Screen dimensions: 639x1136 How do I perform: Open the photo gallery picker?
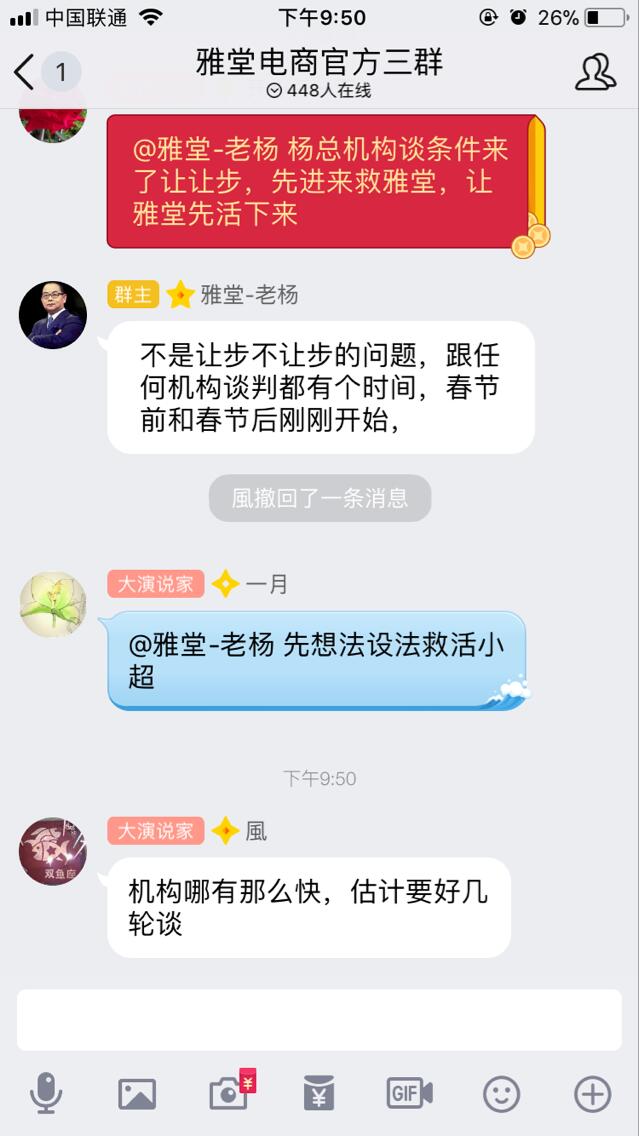click(137, 1094)
